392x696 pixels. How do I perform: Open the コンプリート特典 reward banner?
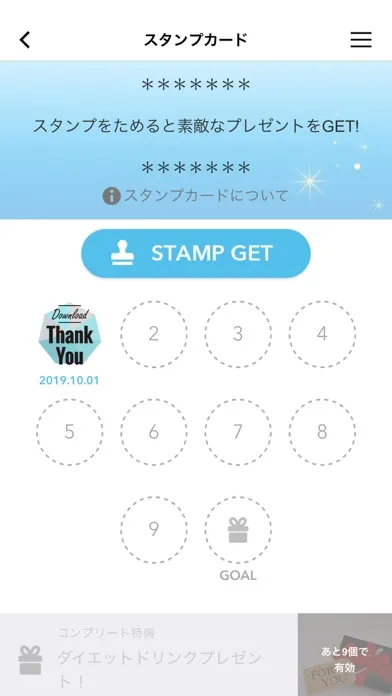coord(196,655)
